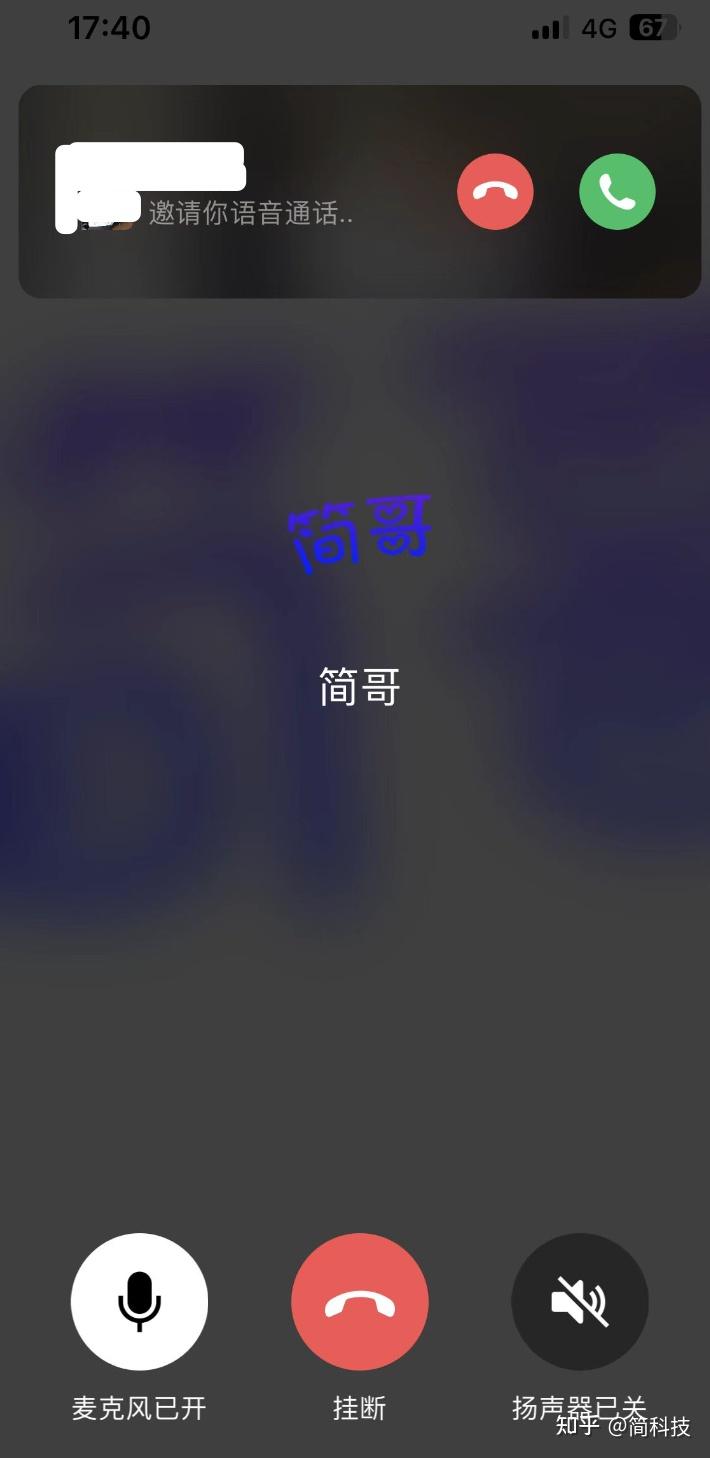Viewport: 710px width, 1458px height.
Task: Turn on the speaker
Action: coord(579,1301)
